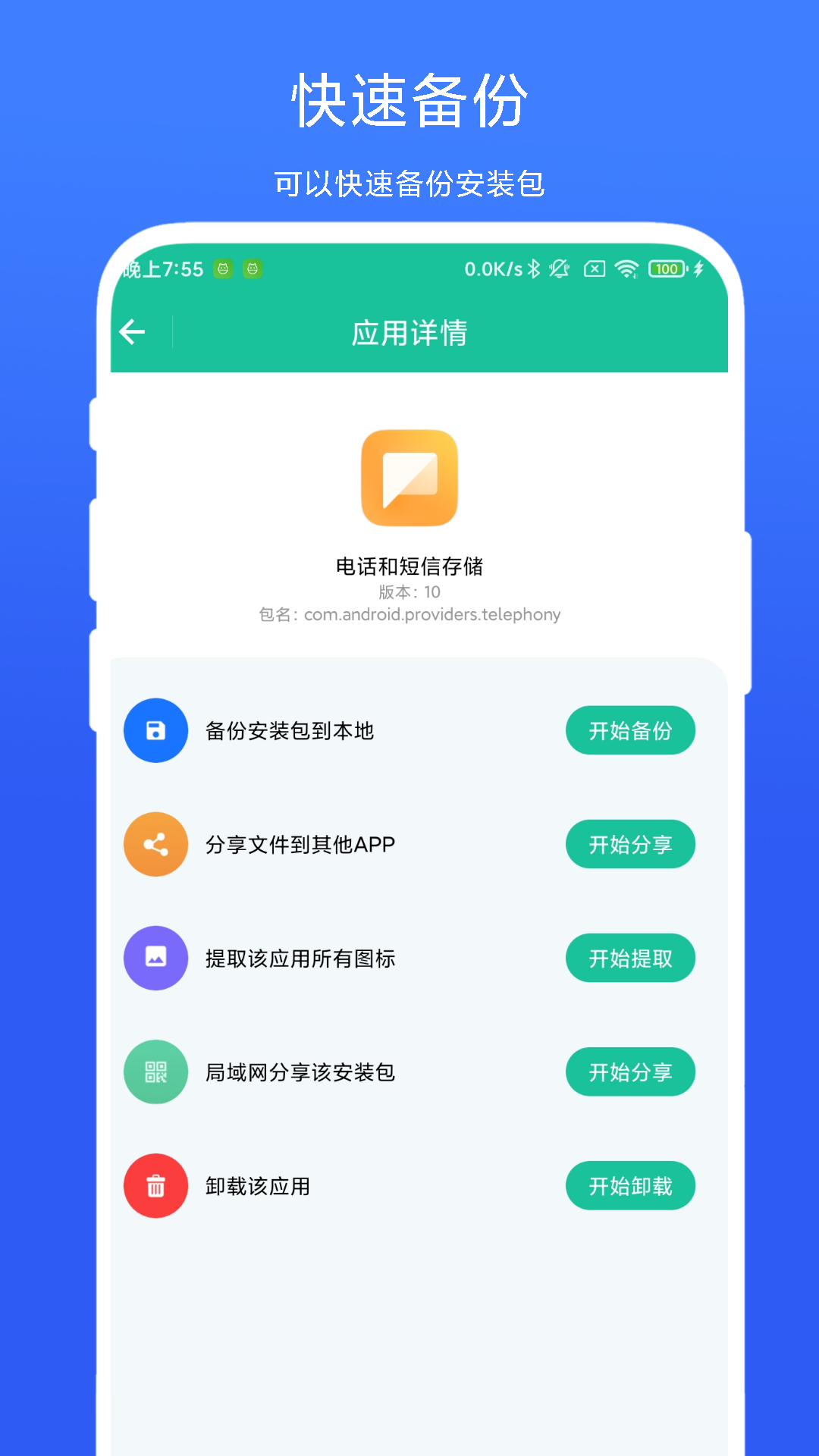Click the back arrow in the title bar
Image resolution: width=819 pixels, height=1456 pixels.
(133, 331)
